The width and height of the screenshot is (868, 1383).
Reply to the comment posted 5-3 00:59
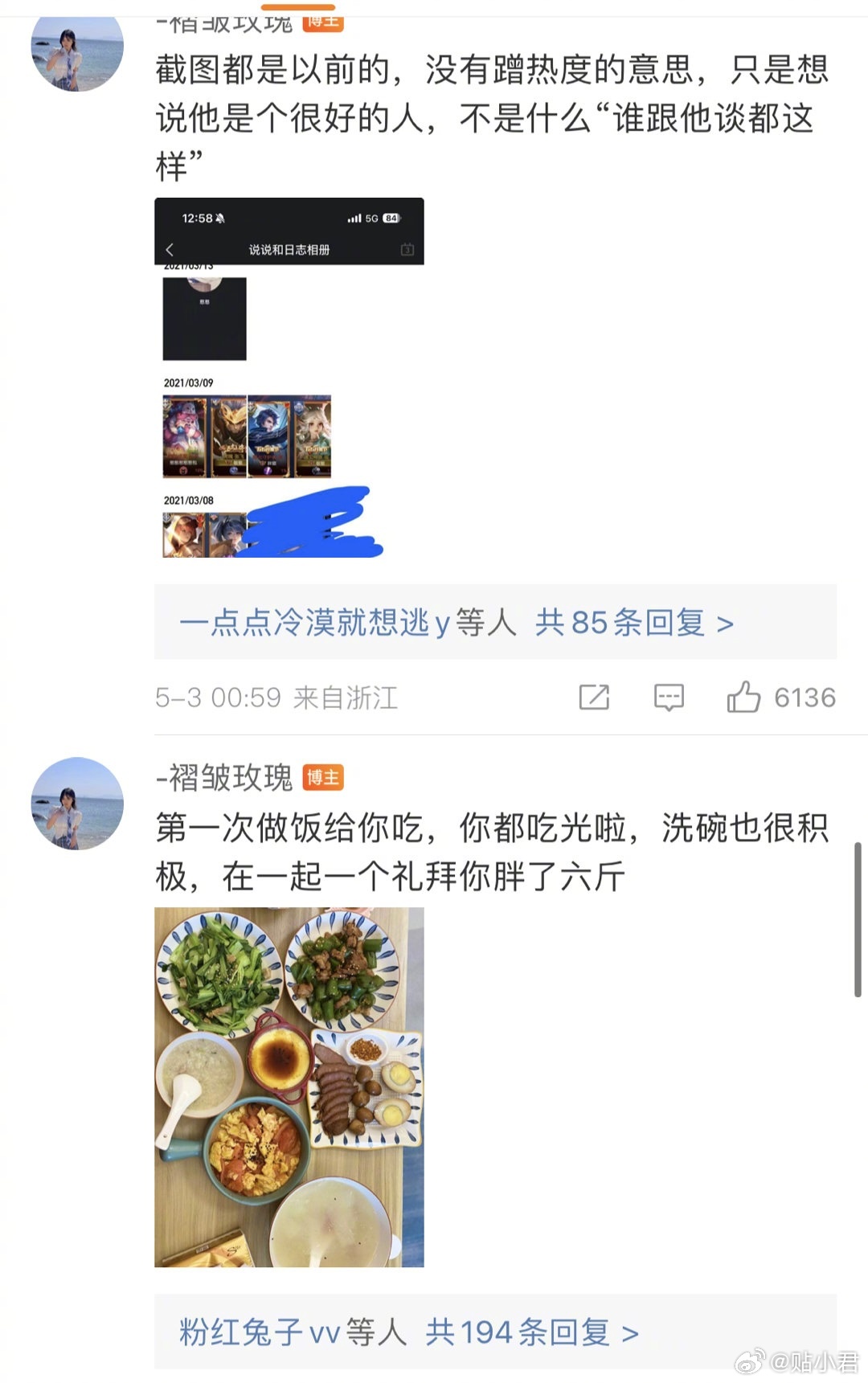coord(668,698)
